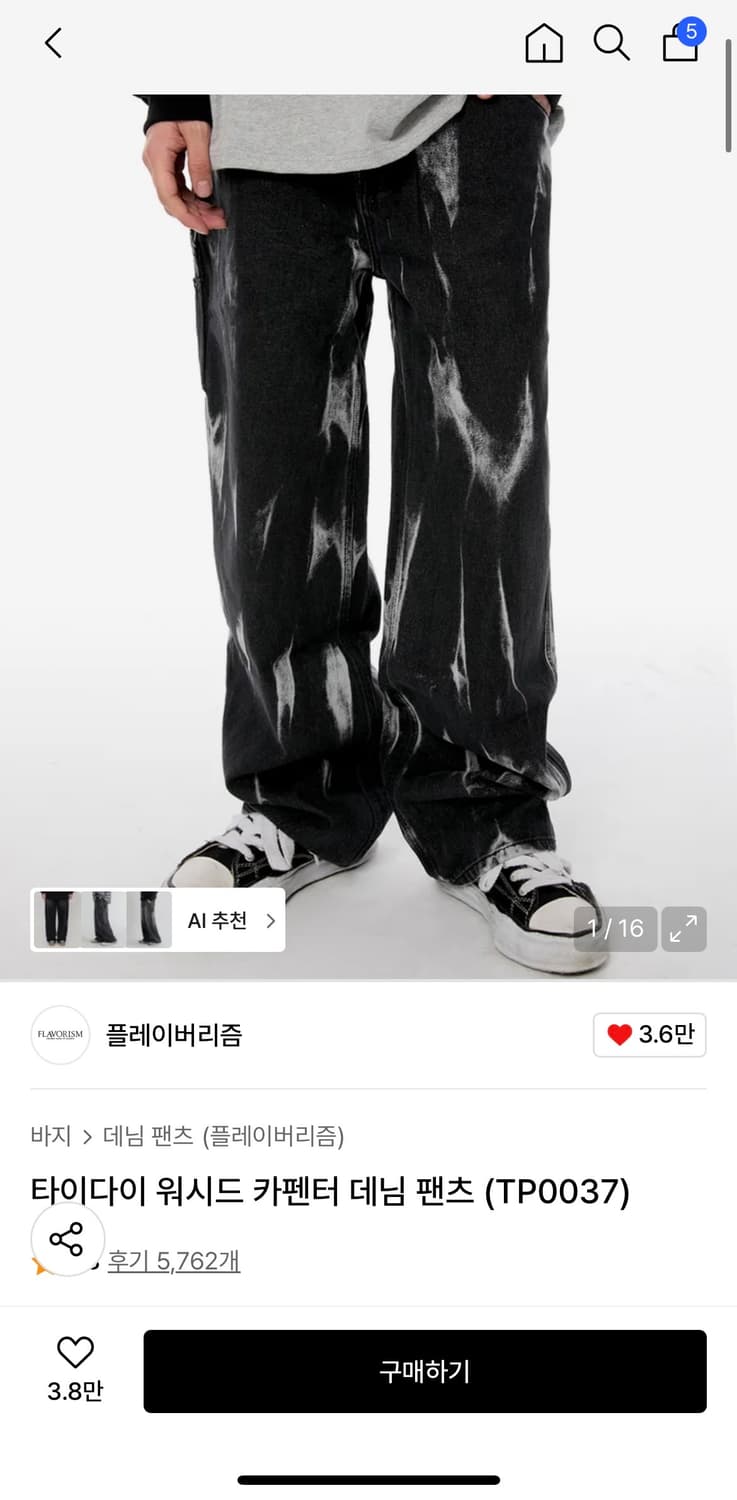Enable brand follow via 3.6만 heart button
The image size is (737, 1500).
tap(649, 1035)
